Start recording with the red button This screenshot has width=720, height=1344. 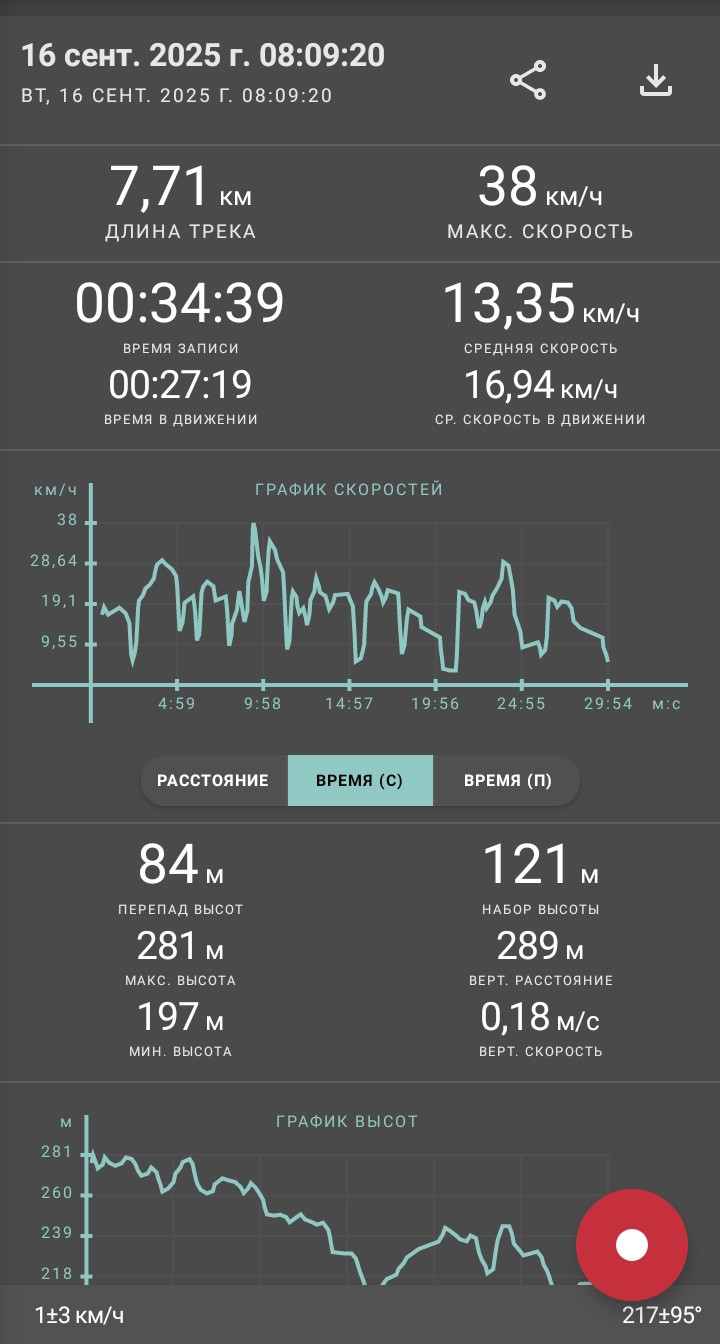[x=632, y=1245]
